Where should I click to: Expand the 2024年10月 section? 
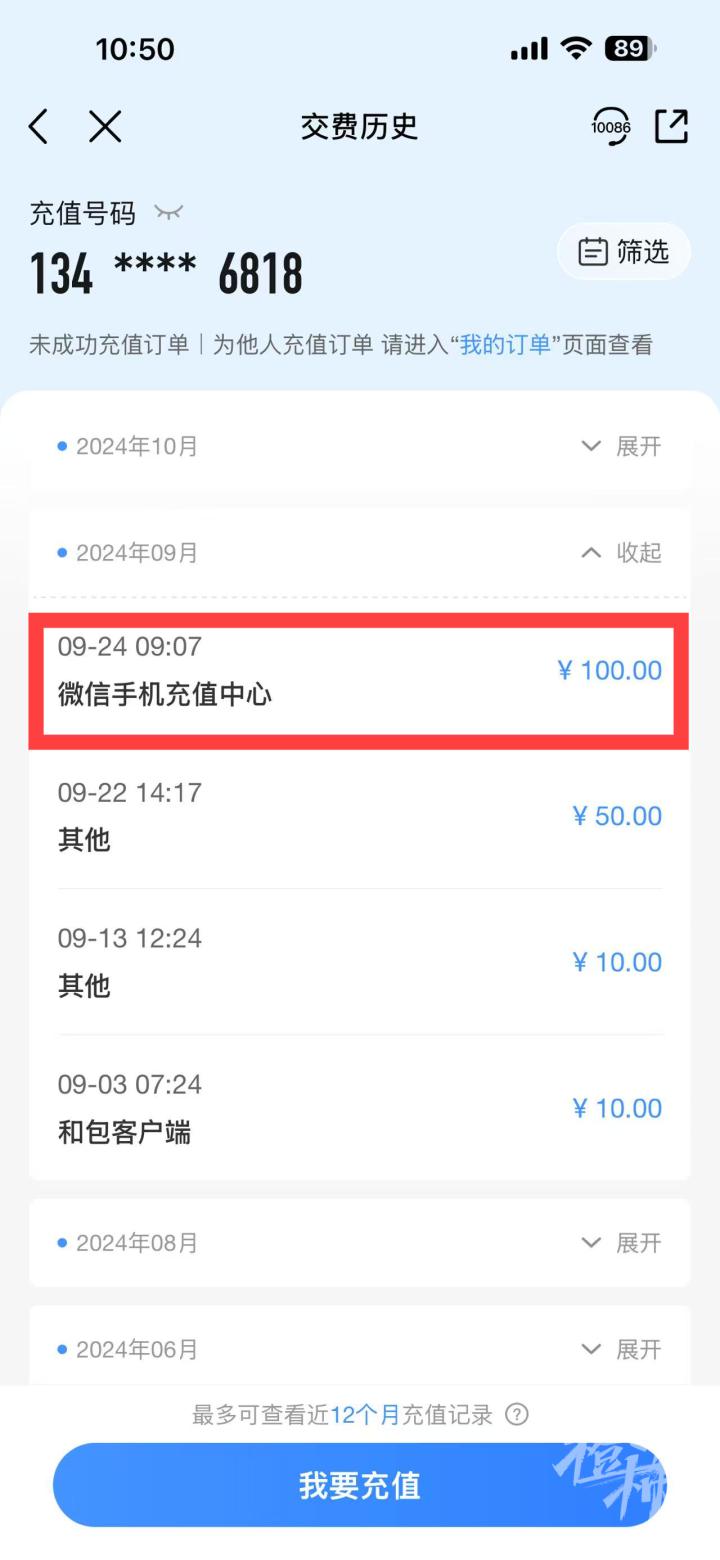pyautogui.click(x=621, y=446)
